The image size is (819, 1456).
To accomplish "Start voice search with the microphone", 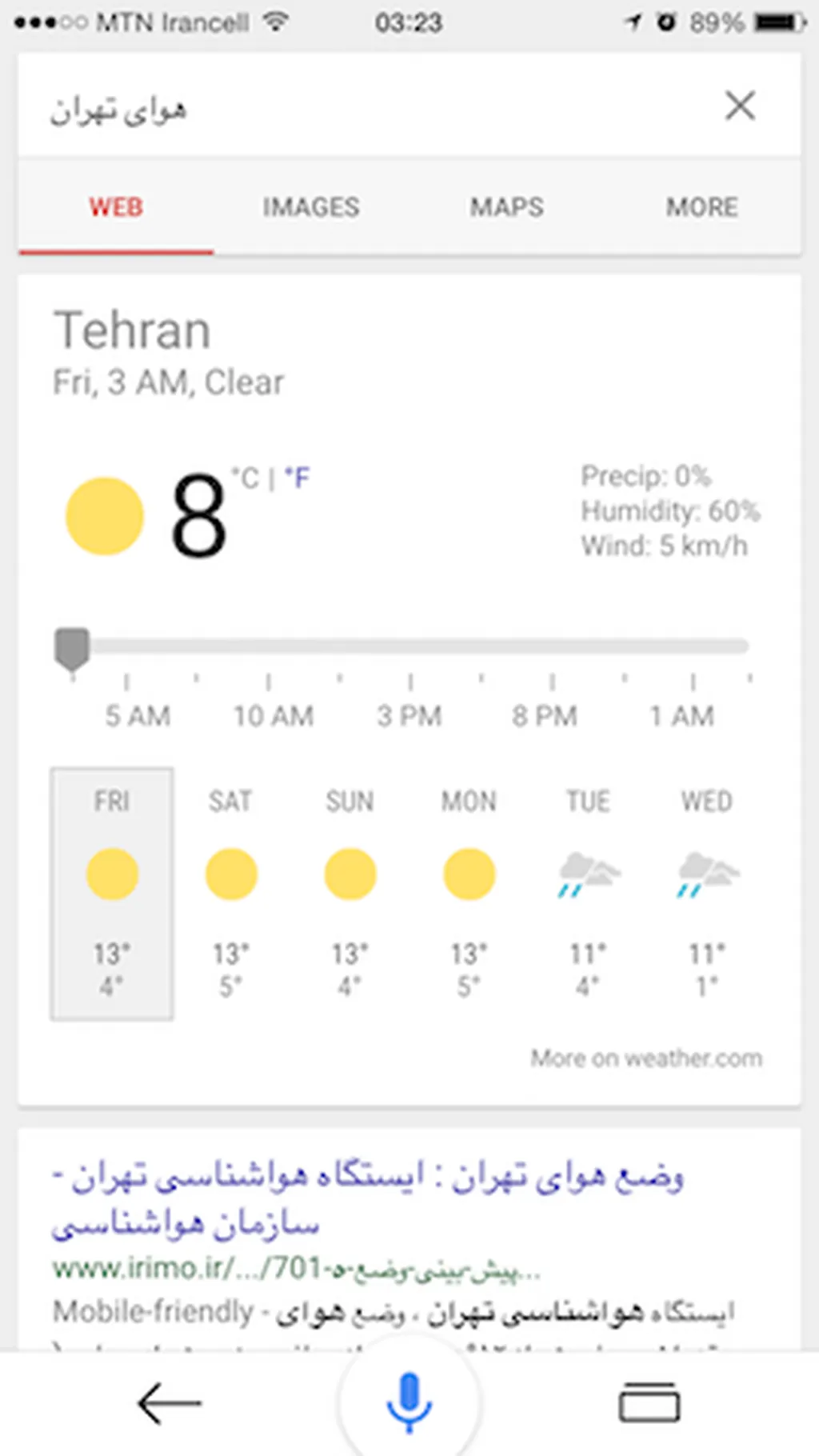I will coord(409,1402).
